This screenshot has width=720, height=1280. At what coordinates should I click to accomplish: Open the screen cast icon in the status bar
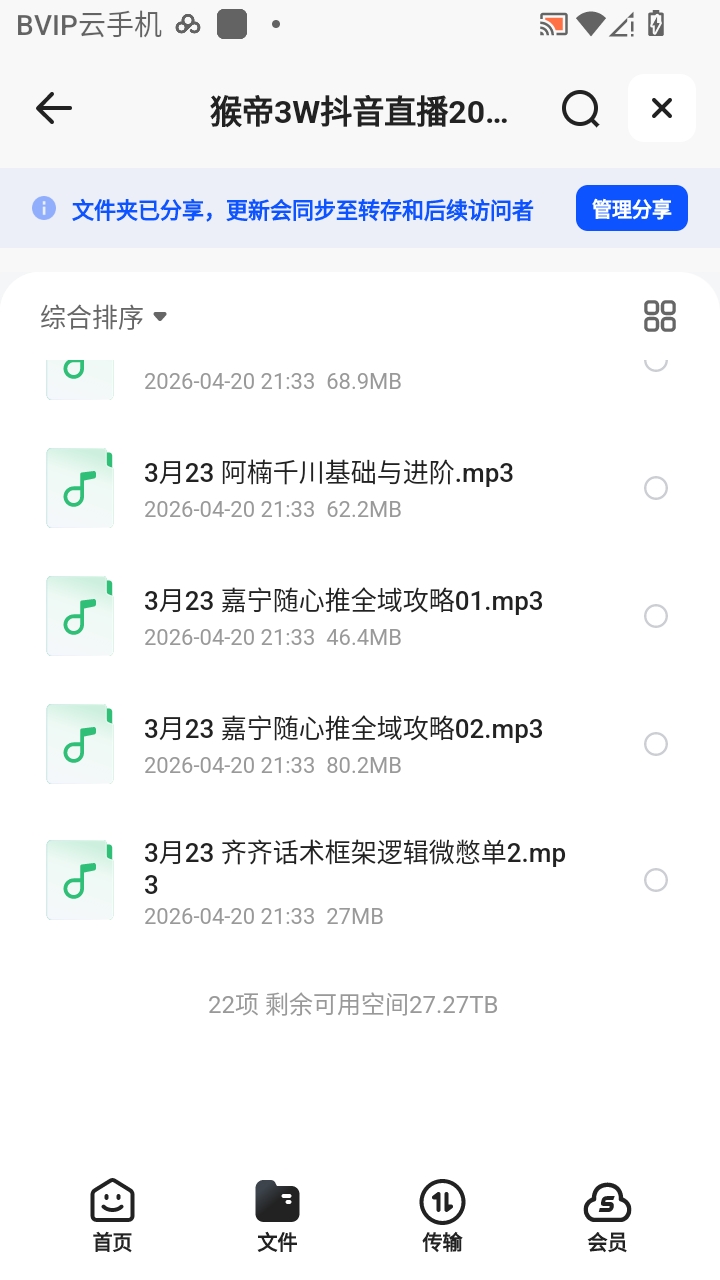(x=551, y=22)
